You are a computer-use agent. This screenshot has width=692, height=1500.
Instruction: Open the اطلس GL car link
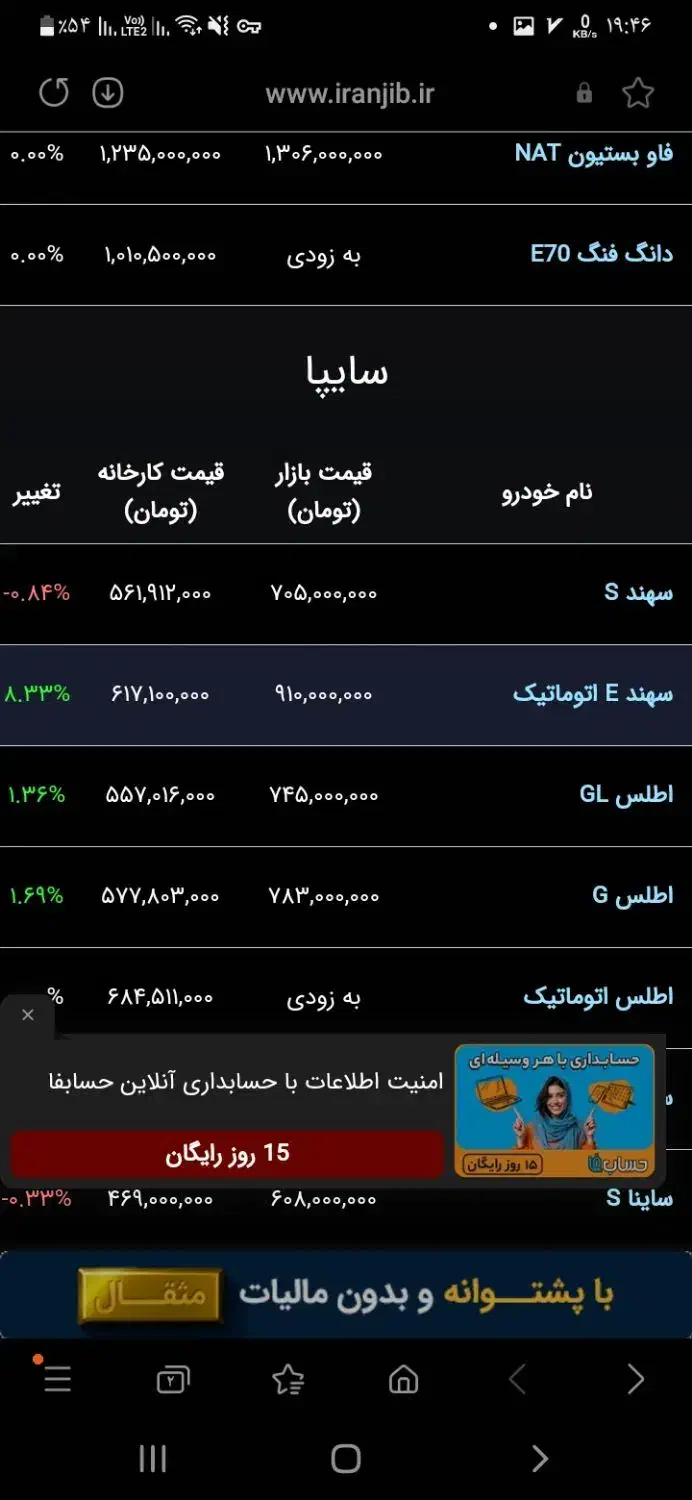coord(626,795)
